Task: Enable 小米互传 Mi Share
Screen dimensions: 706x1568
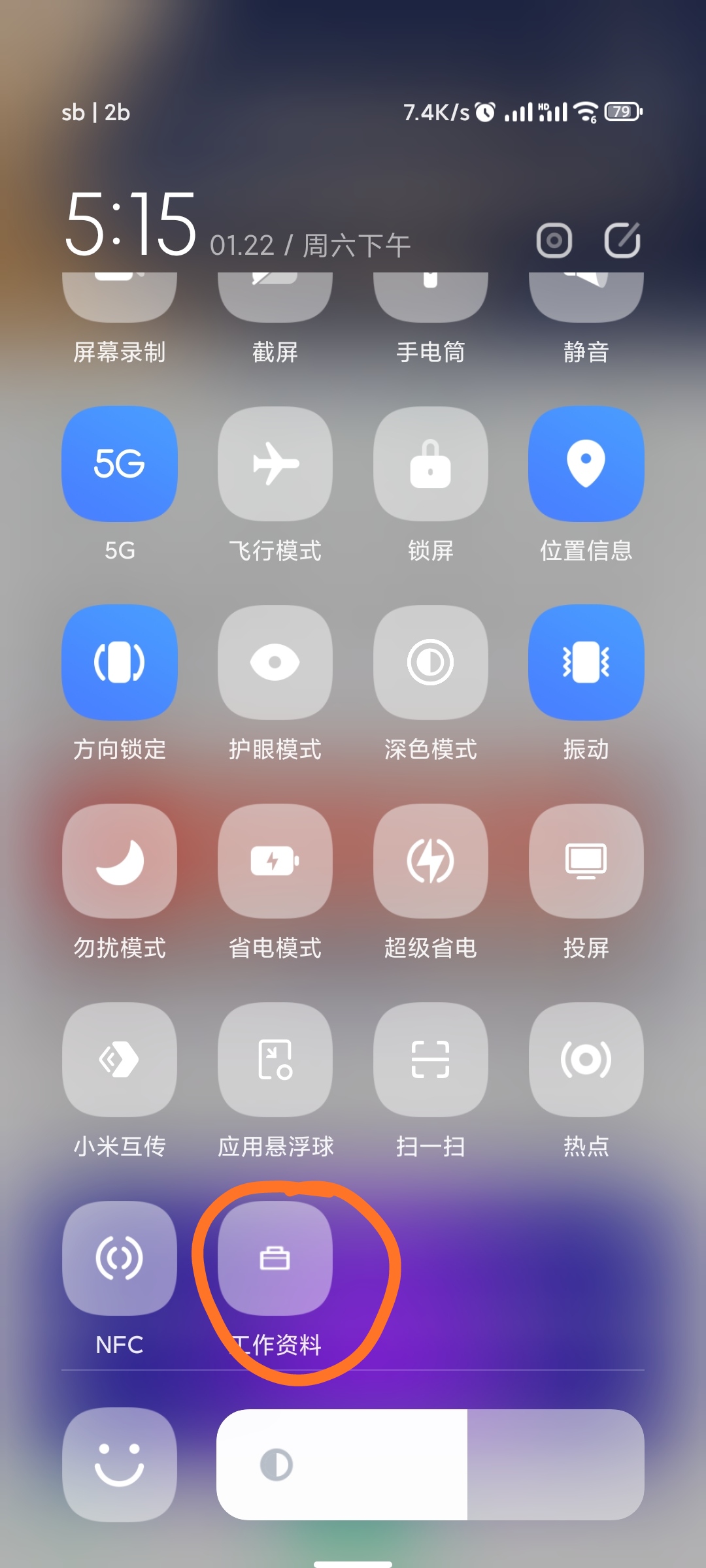Action: pyautogui.click(x=120, y=1060)
